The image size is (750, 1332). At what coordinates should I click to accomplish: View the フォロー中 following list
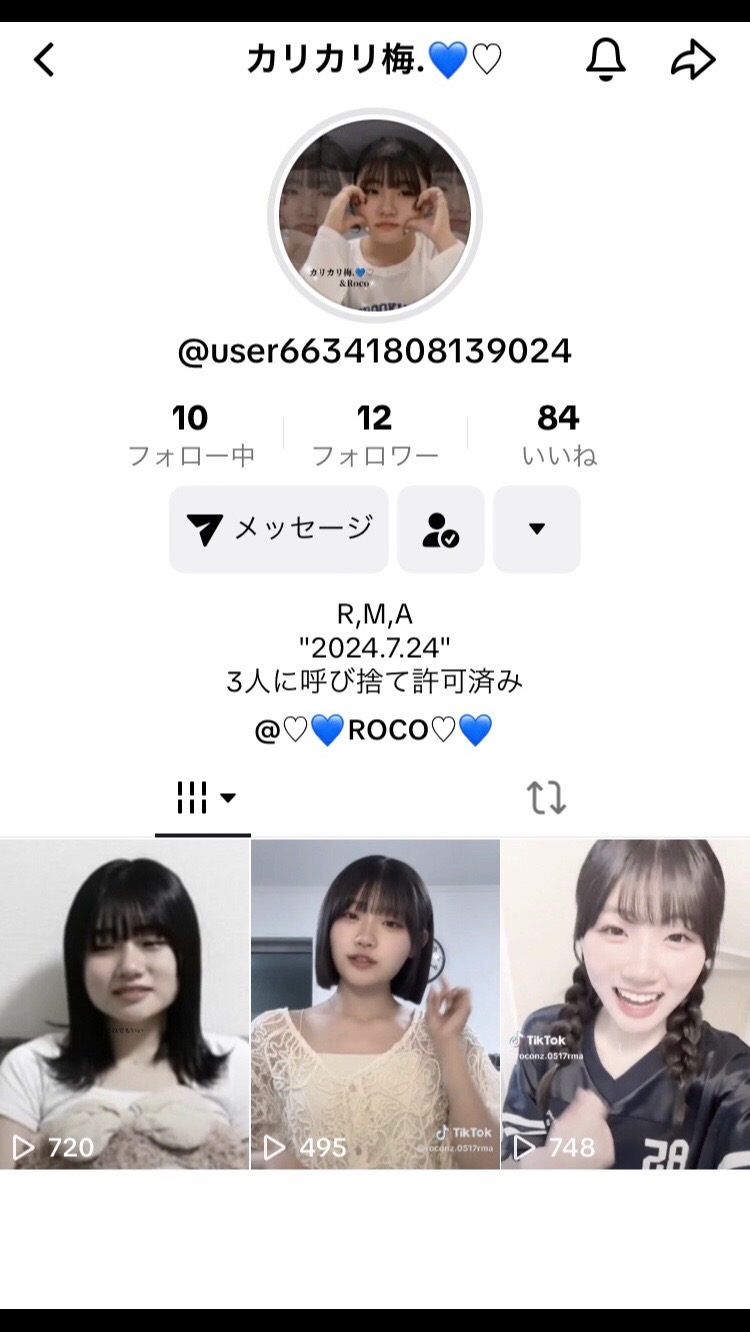click(191, 435)
